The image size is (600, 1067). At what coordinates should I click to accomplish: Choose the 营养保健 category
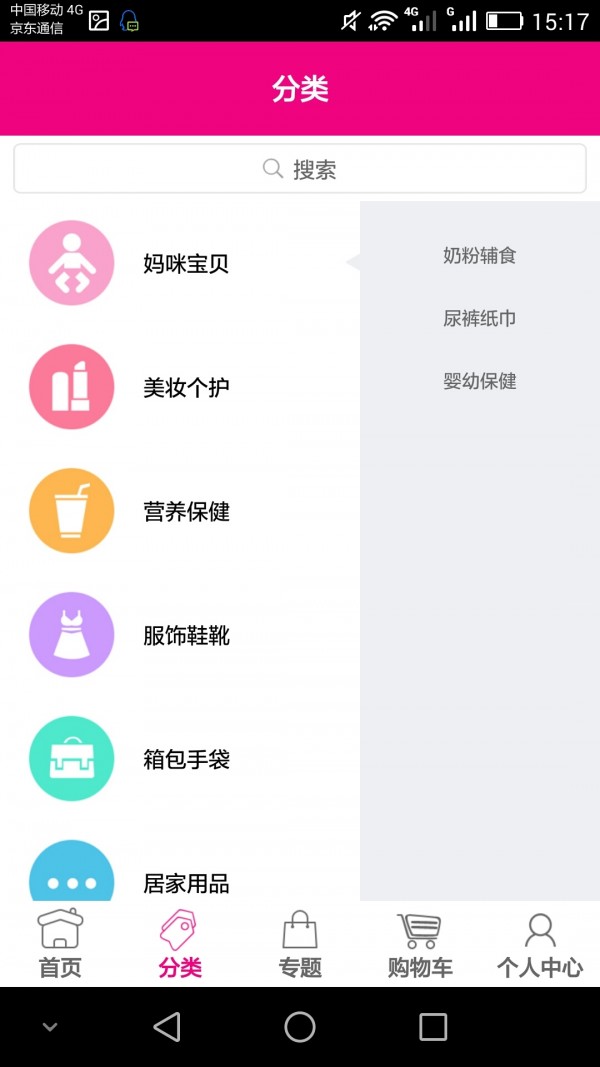tap(180, 512)
